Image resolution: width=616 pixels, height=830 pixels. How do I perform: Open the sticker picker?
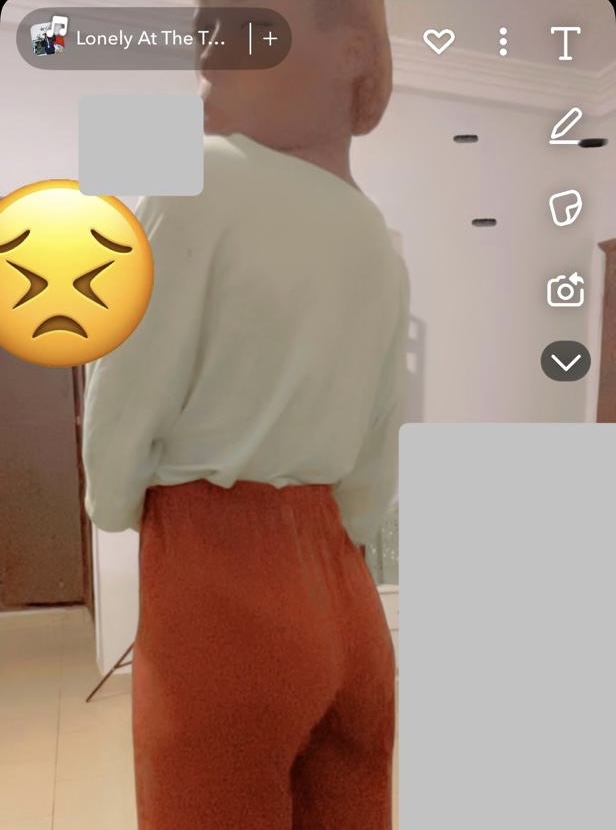coord(565,209)
